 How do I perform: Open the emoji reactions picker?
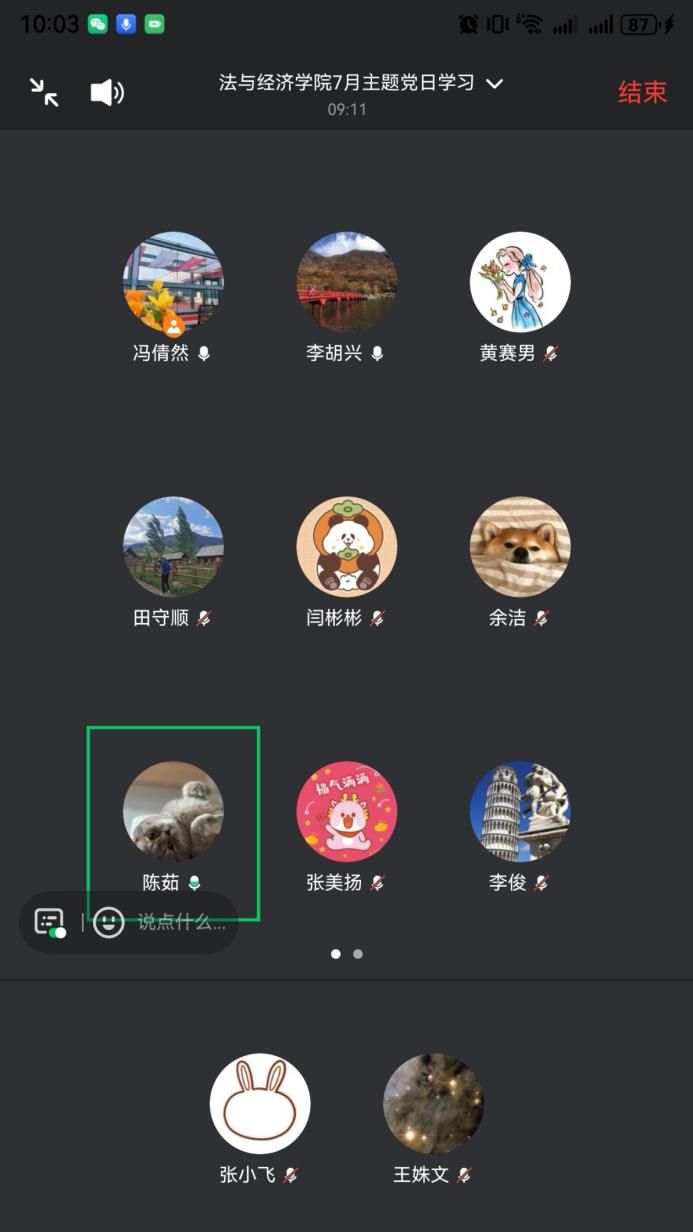pyautogui.click(x=109, y=922)
